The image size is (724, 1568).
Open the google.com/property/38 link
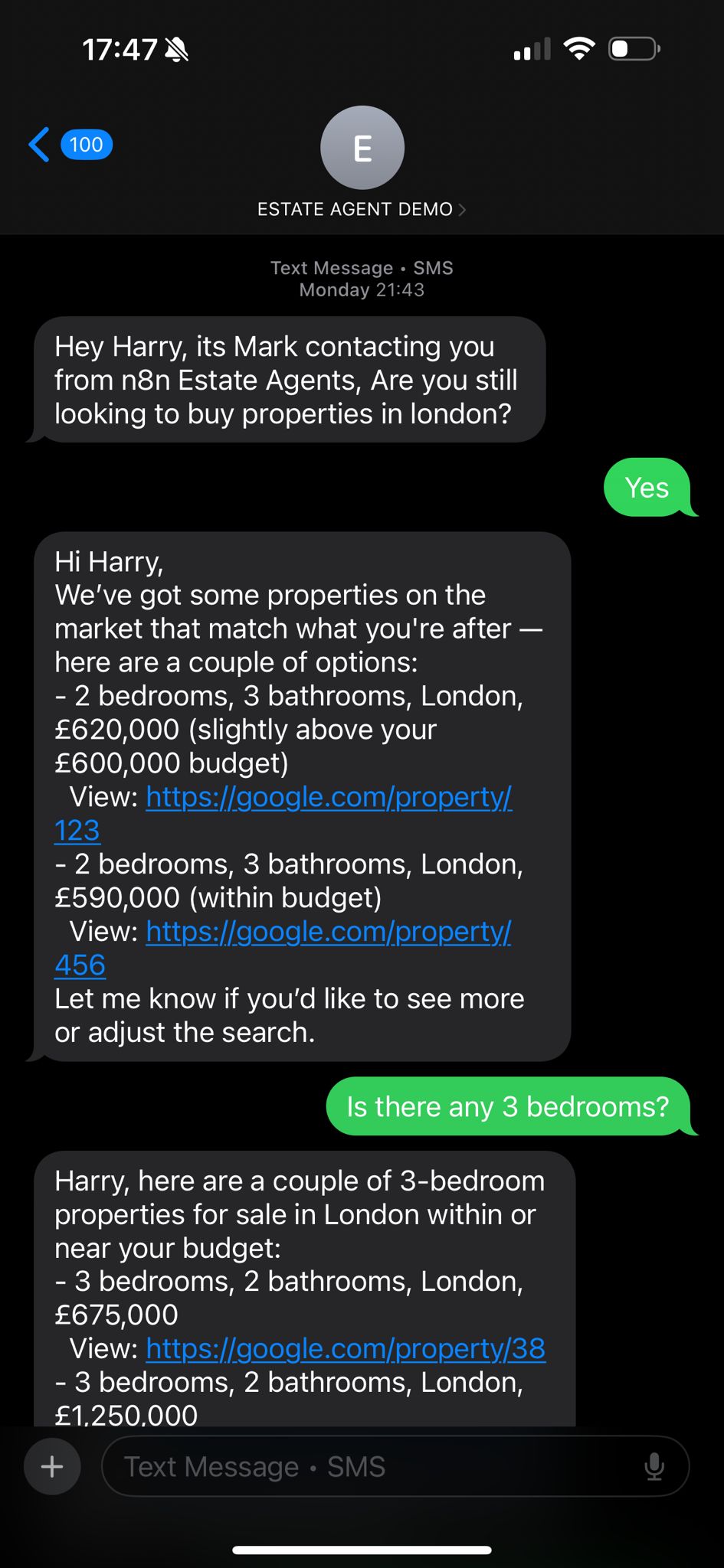(x=345, y=1349)
